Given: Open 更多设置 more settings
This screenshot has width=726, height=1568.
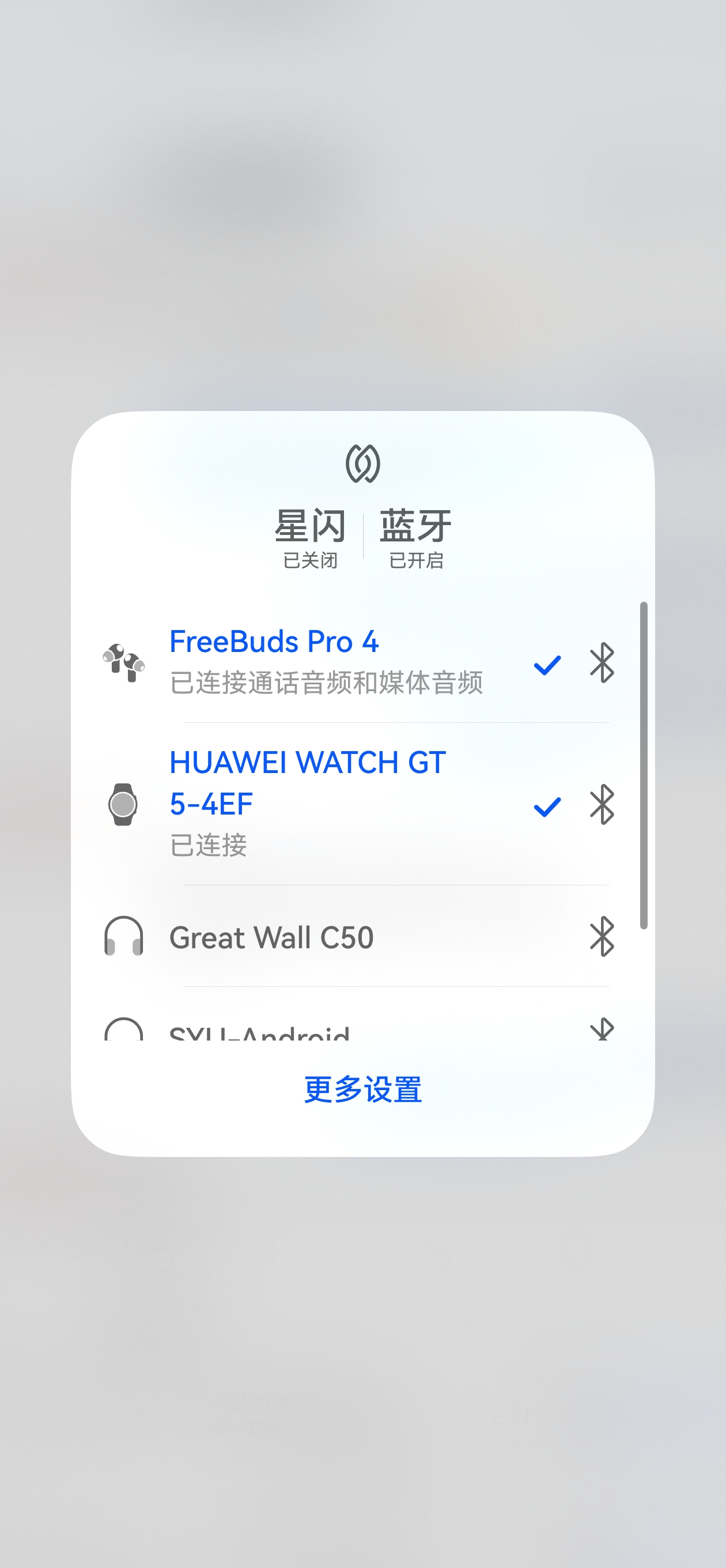Looking at the screenshot, I should point(362,1090).
